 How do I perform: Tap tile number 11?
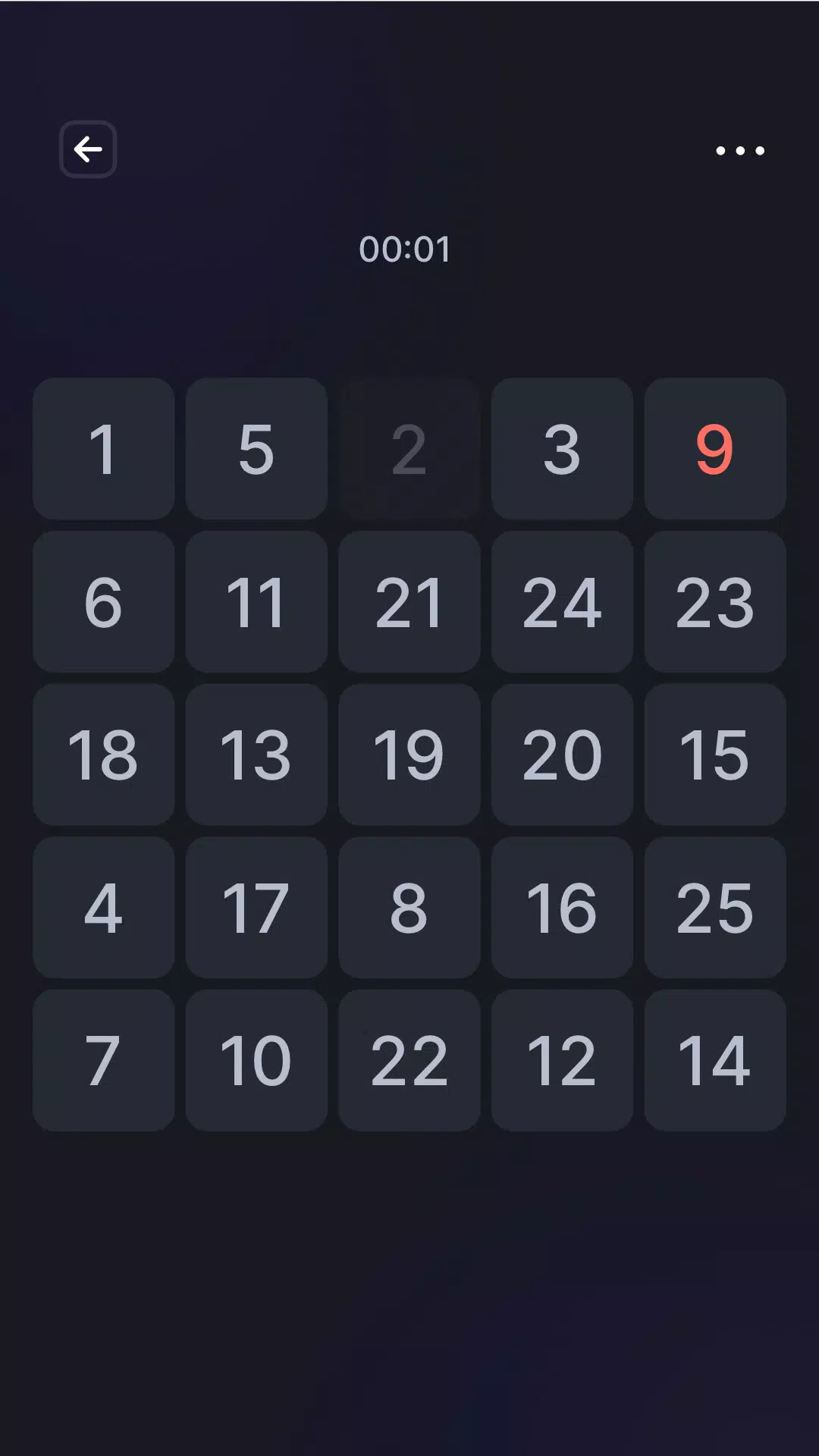(256, 602)
